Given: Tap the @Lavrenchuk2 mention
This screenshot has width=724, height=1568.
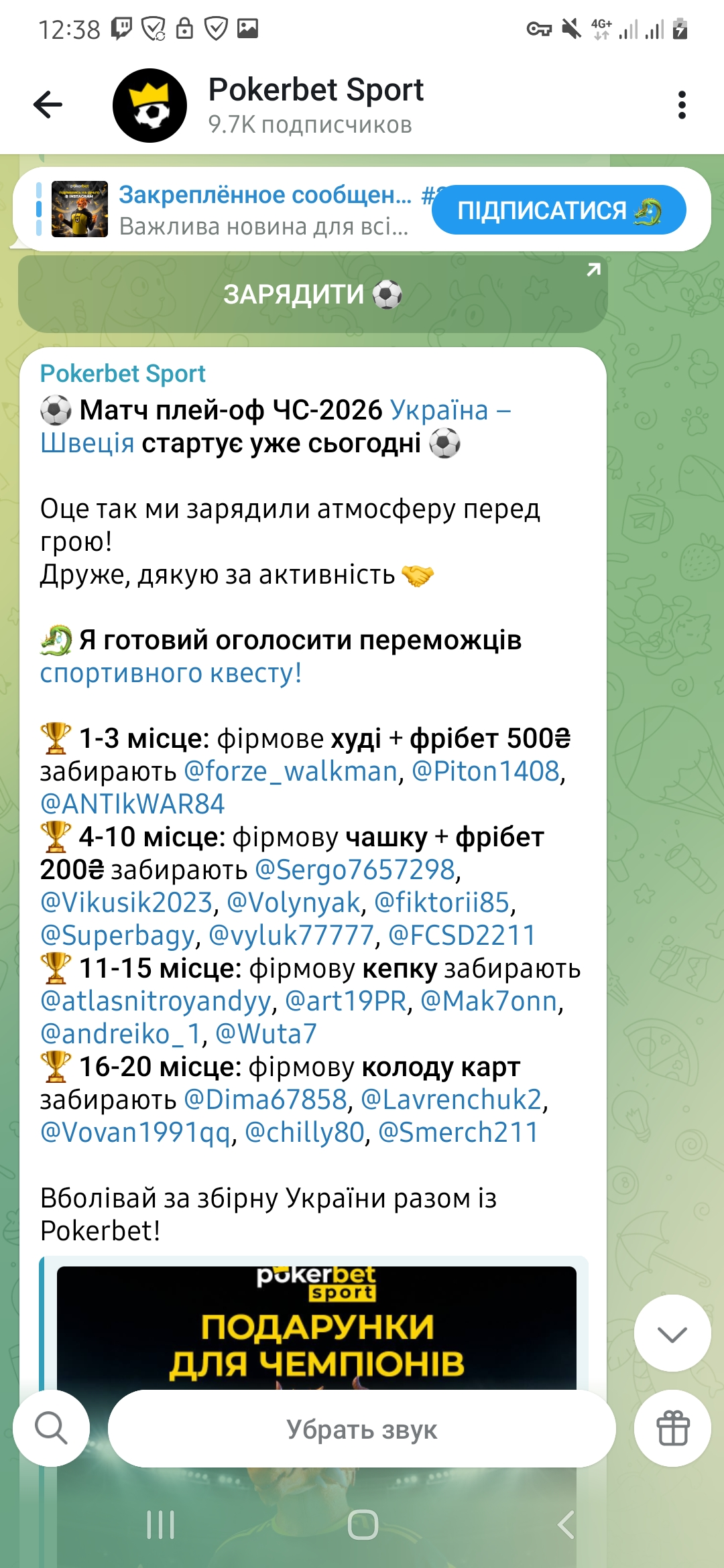Looking at the screenshot, I should tap(451, 1100).
